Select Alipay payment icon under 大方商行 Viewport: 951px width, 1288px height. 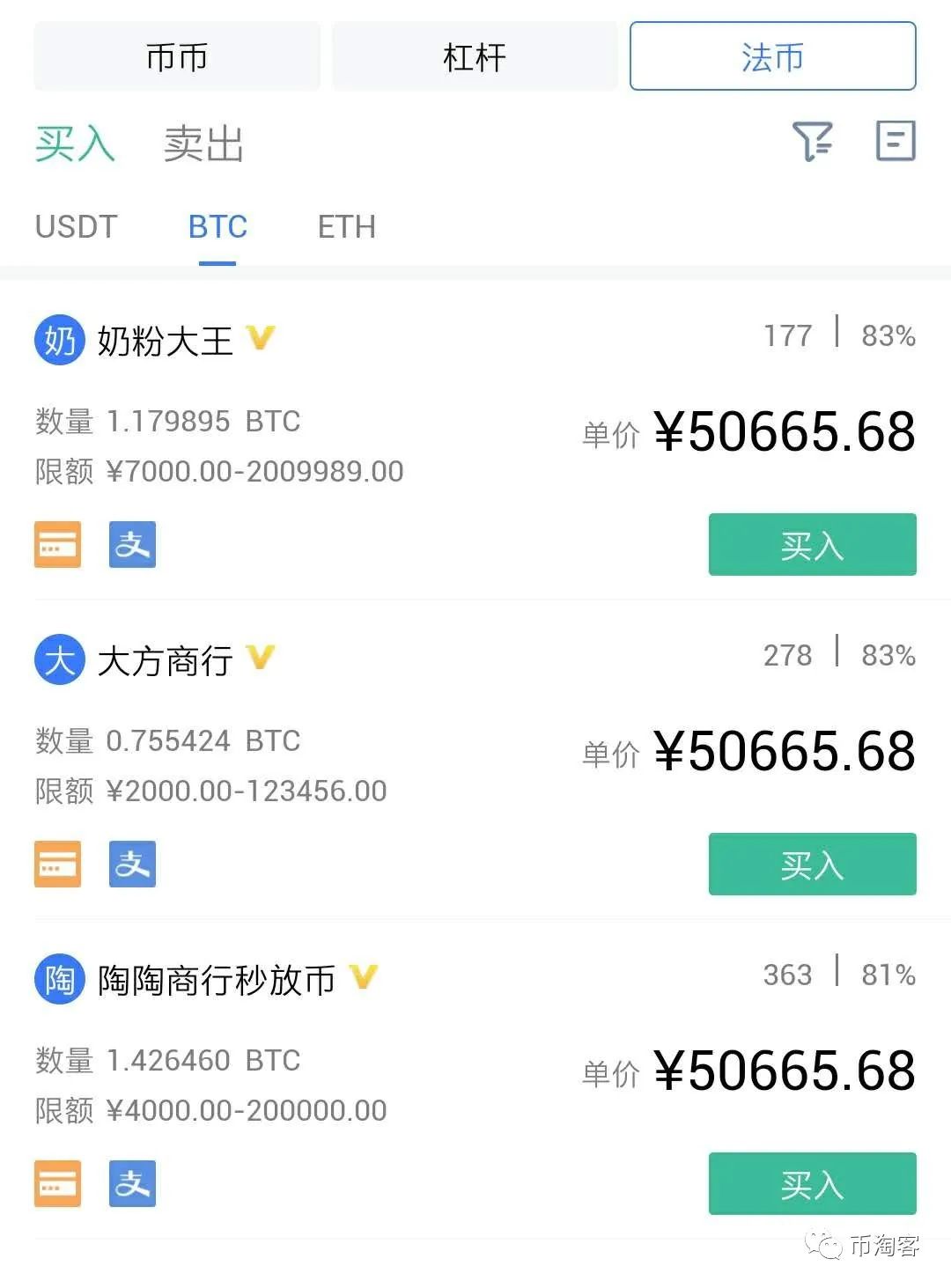(x=131, y=865)
